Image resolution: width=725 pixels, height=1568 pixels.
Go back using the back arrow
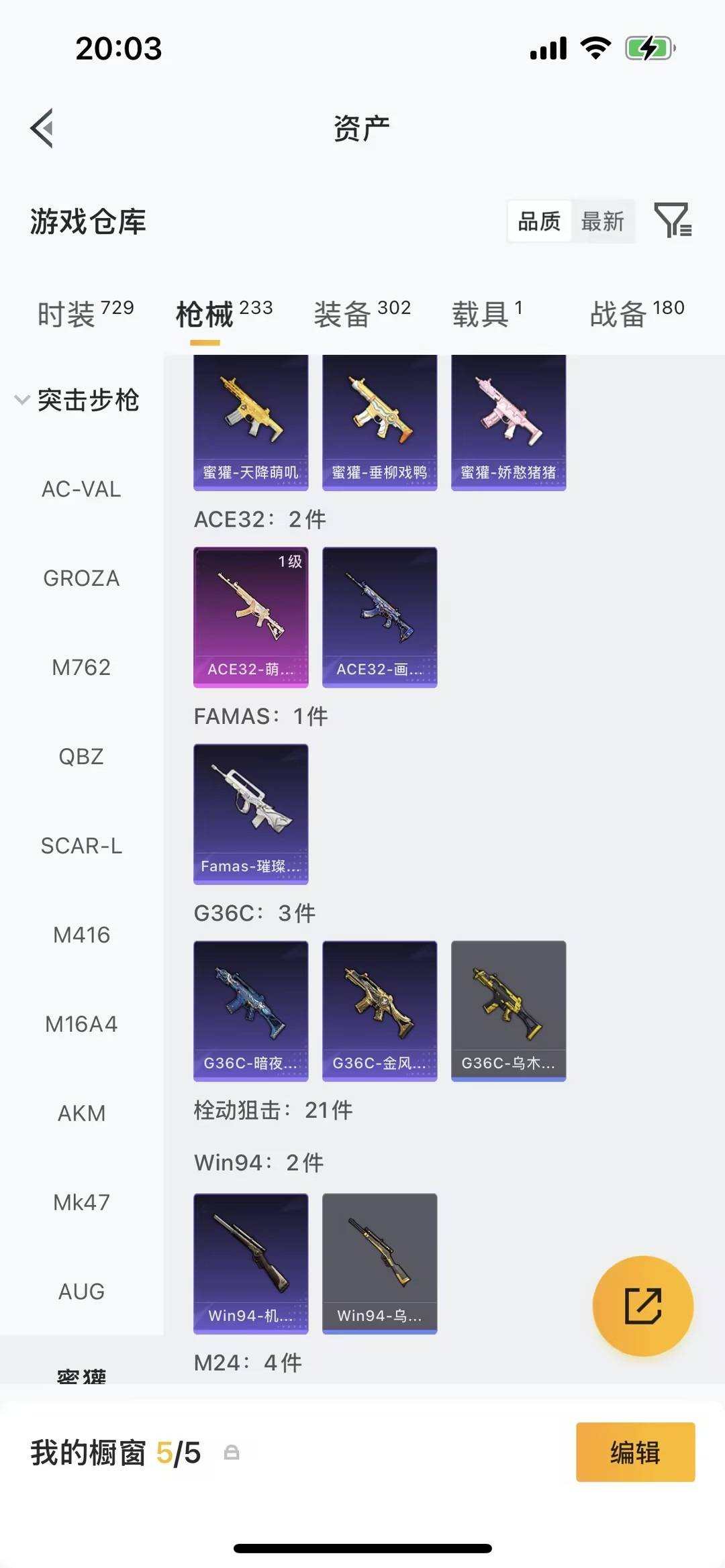(42, 128)
